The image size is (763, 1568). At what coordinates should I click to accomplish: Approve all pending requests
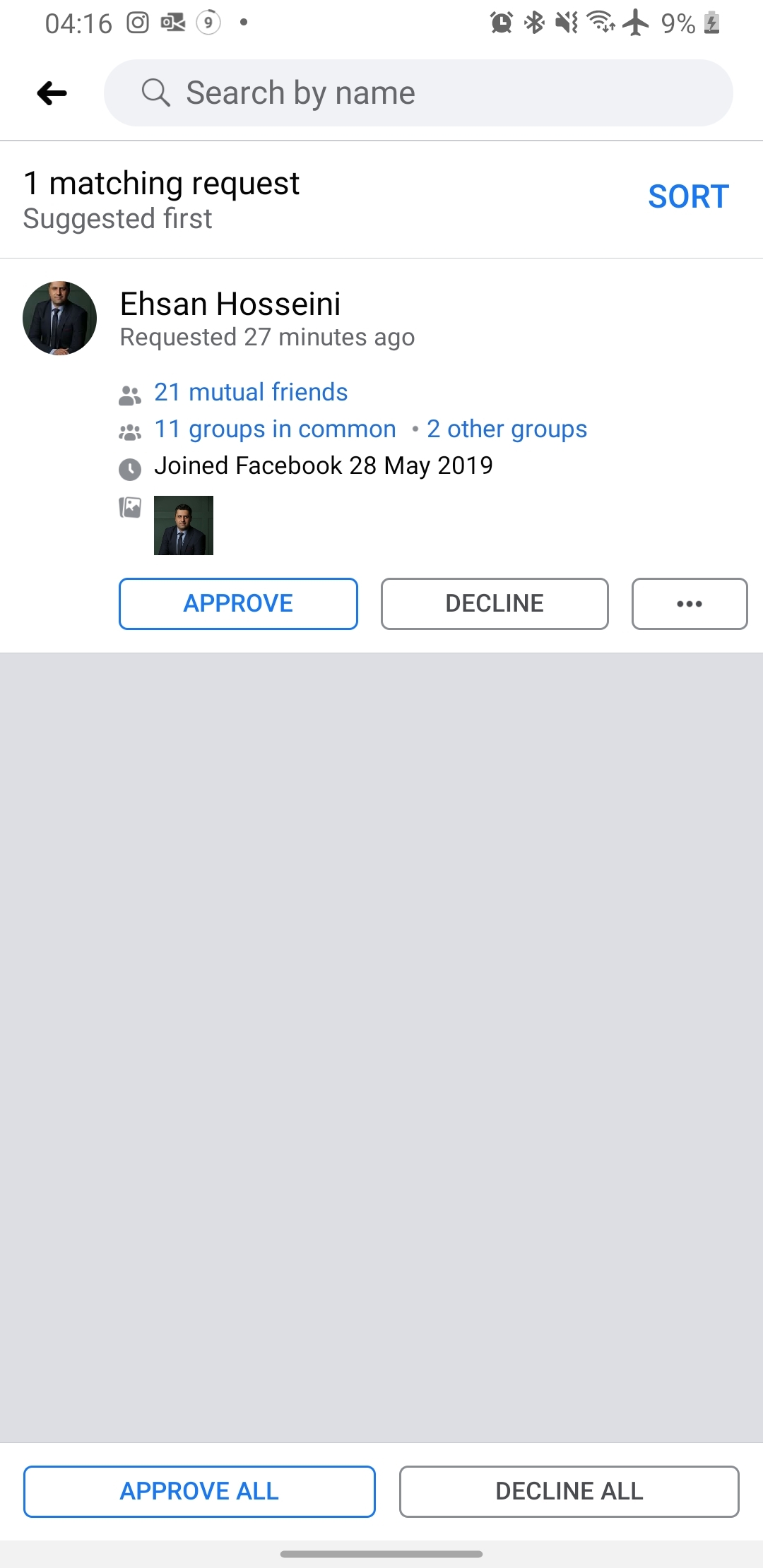pyautogui.click(x=199, y=1491)
